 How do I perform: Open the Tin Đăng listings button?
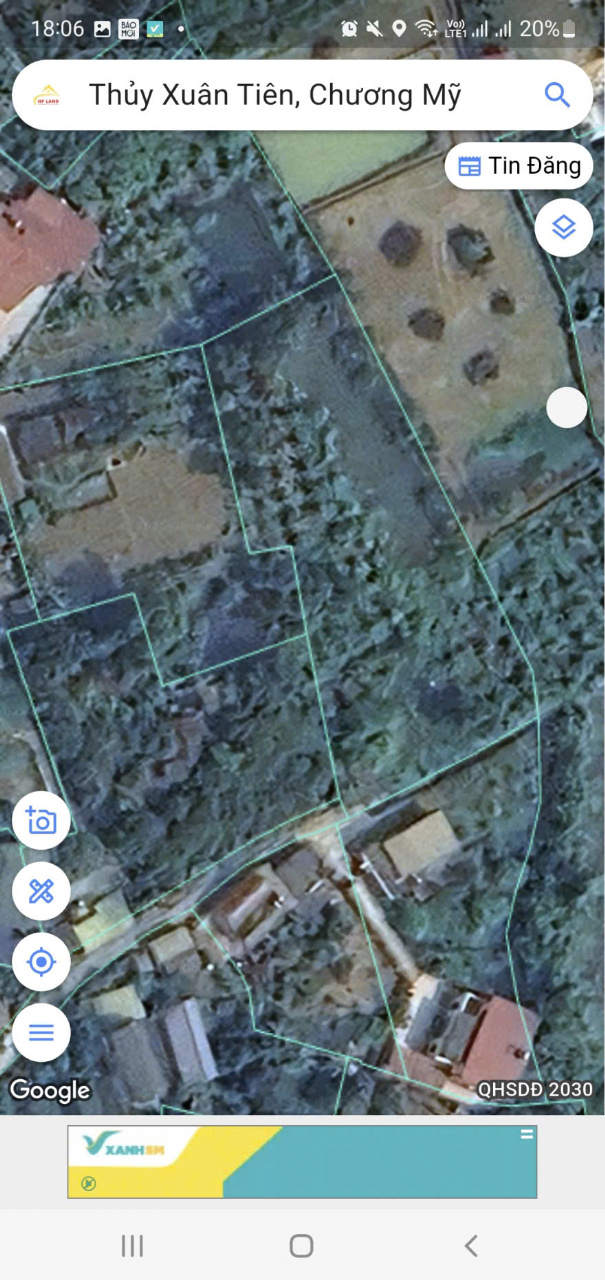coord(519,166)
